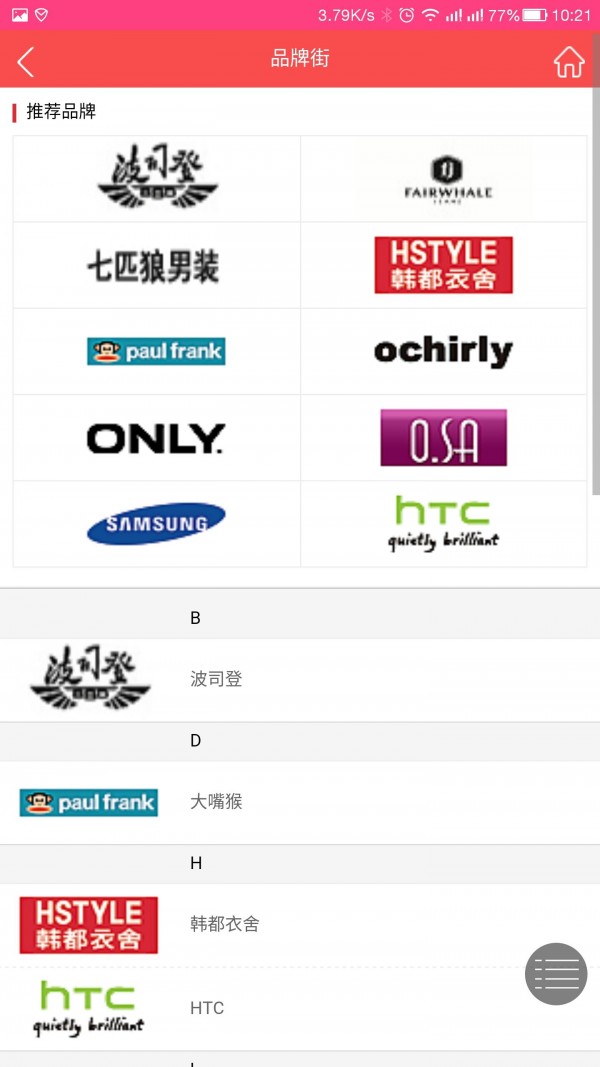The width and height of the screenshot is (600, 1067).
Task: Open the paul frank recommended tile
Action: click(157, 351)
